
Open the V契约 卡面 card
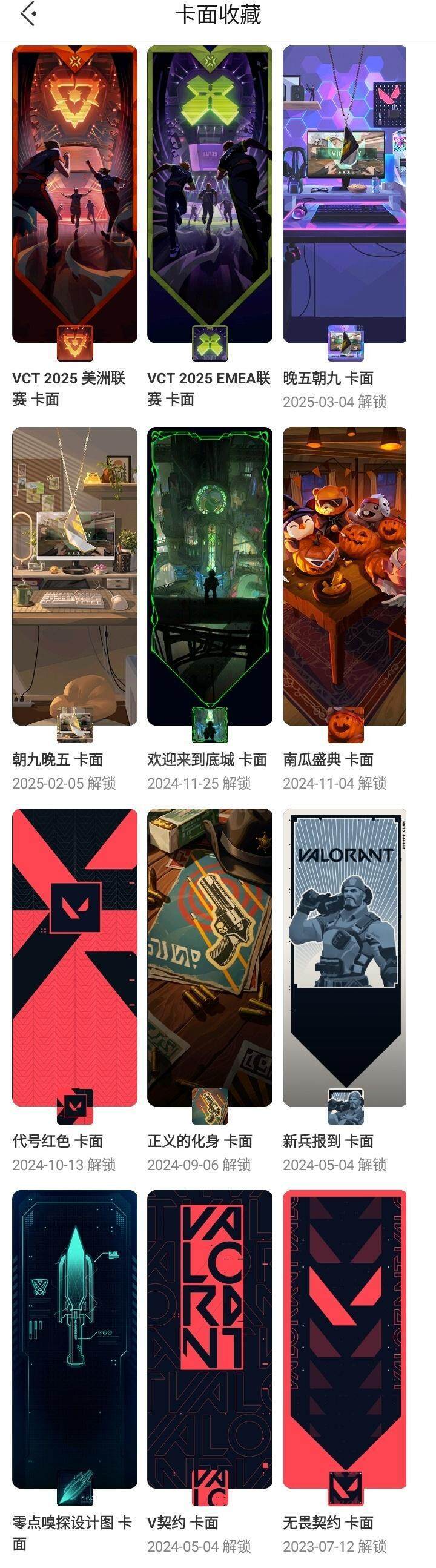tap(210, 1339)
